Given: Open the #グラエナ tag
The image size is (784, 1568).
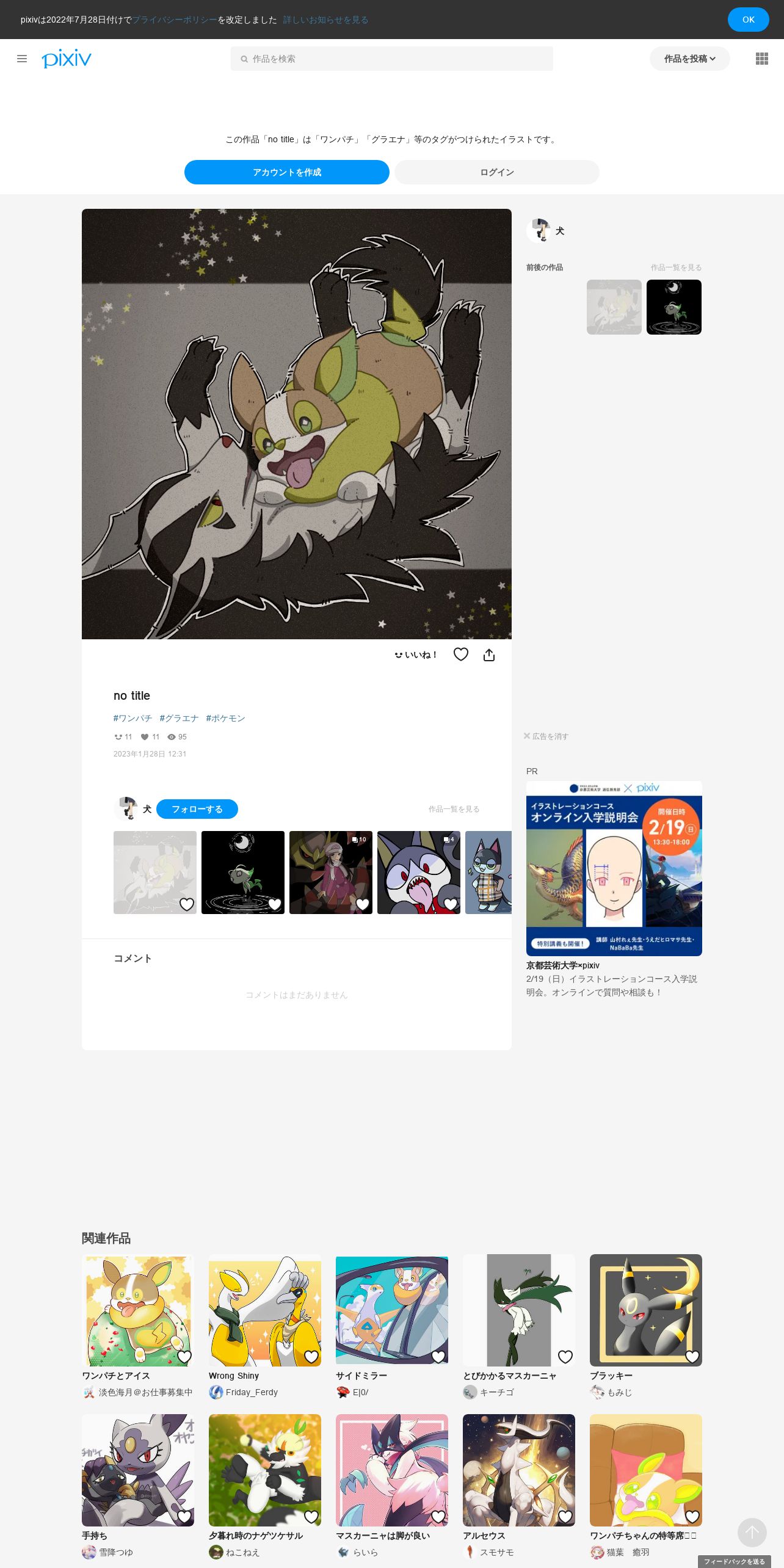Looking at the screenshot, I should pos(179,718).
